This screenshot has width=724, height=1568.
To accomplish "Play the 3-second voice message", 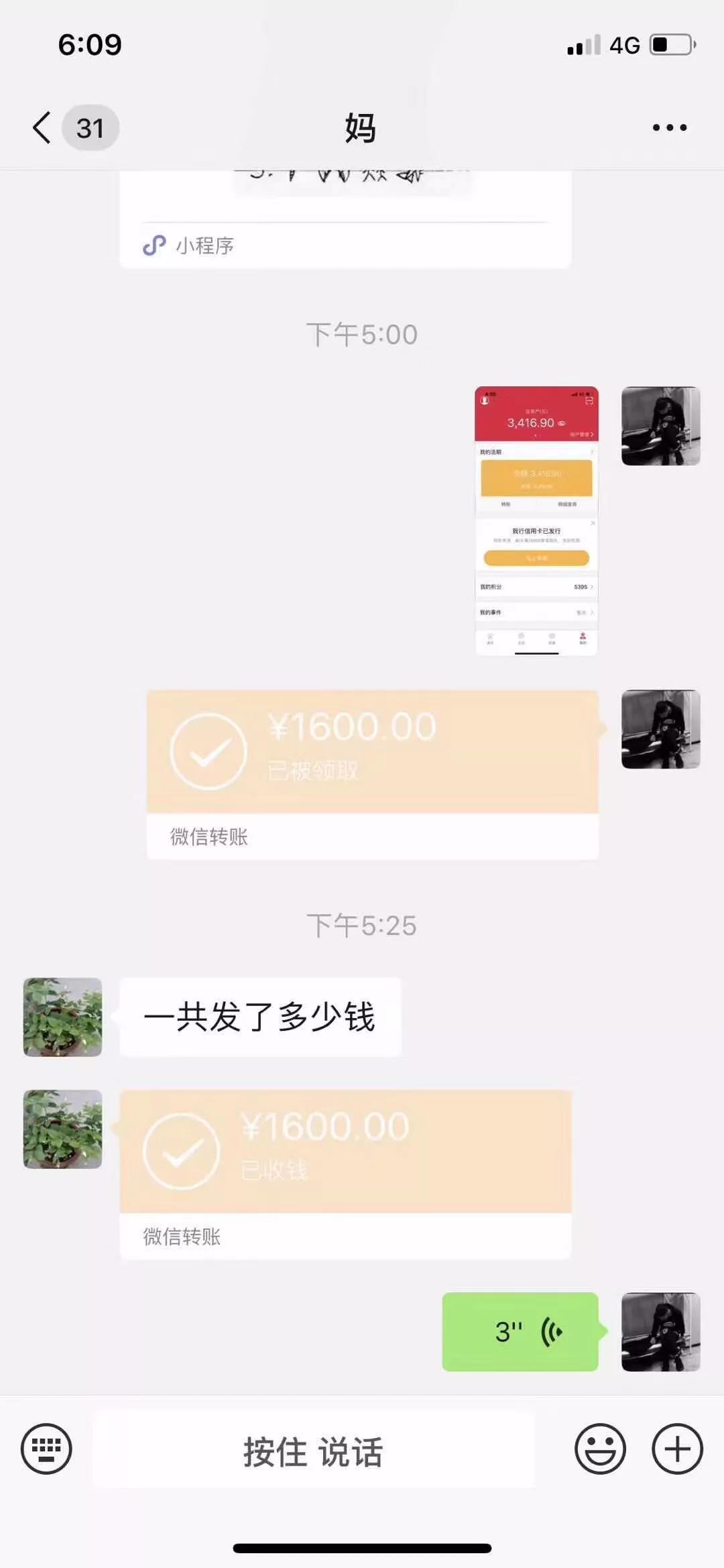I will (520, 1332).
